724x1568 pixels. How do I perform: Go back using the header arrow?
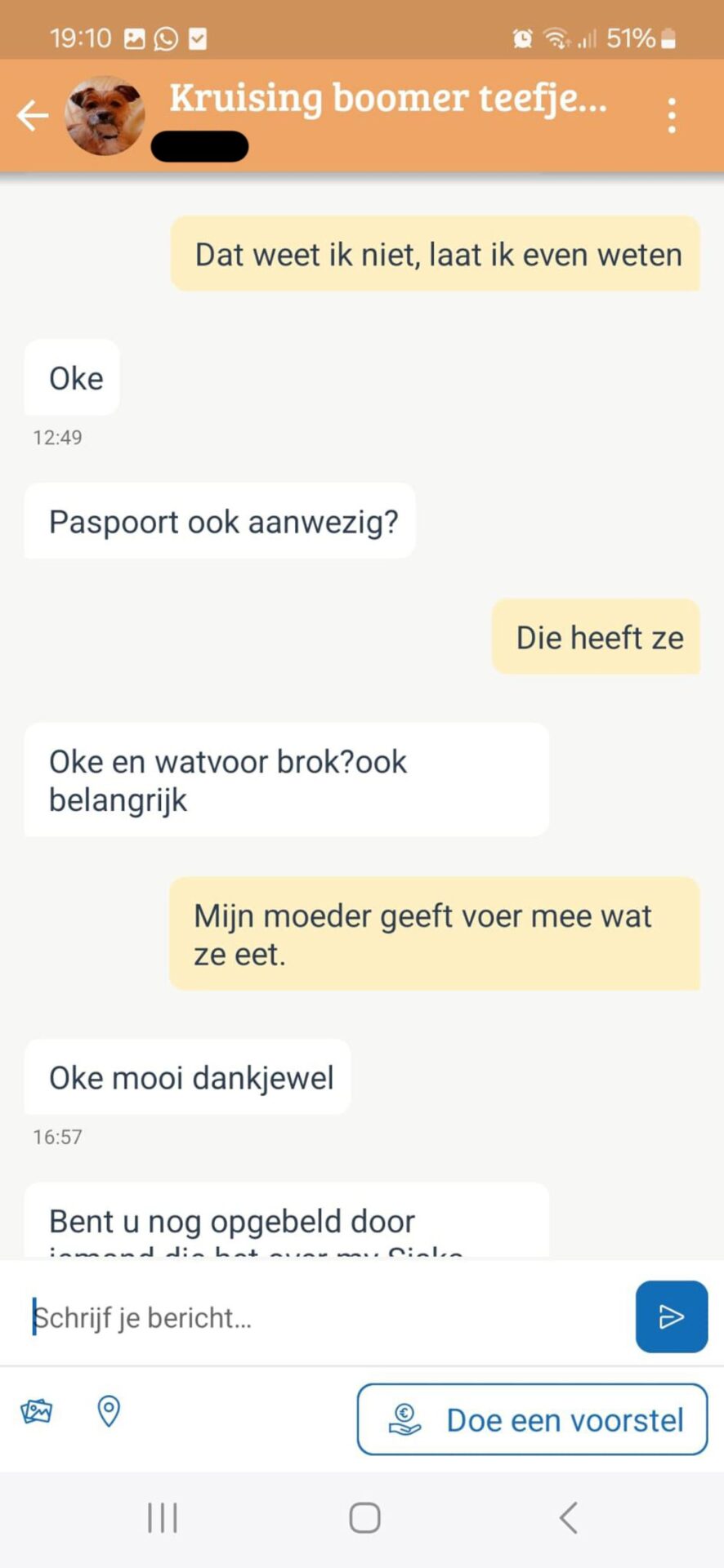tap(33, 116)
